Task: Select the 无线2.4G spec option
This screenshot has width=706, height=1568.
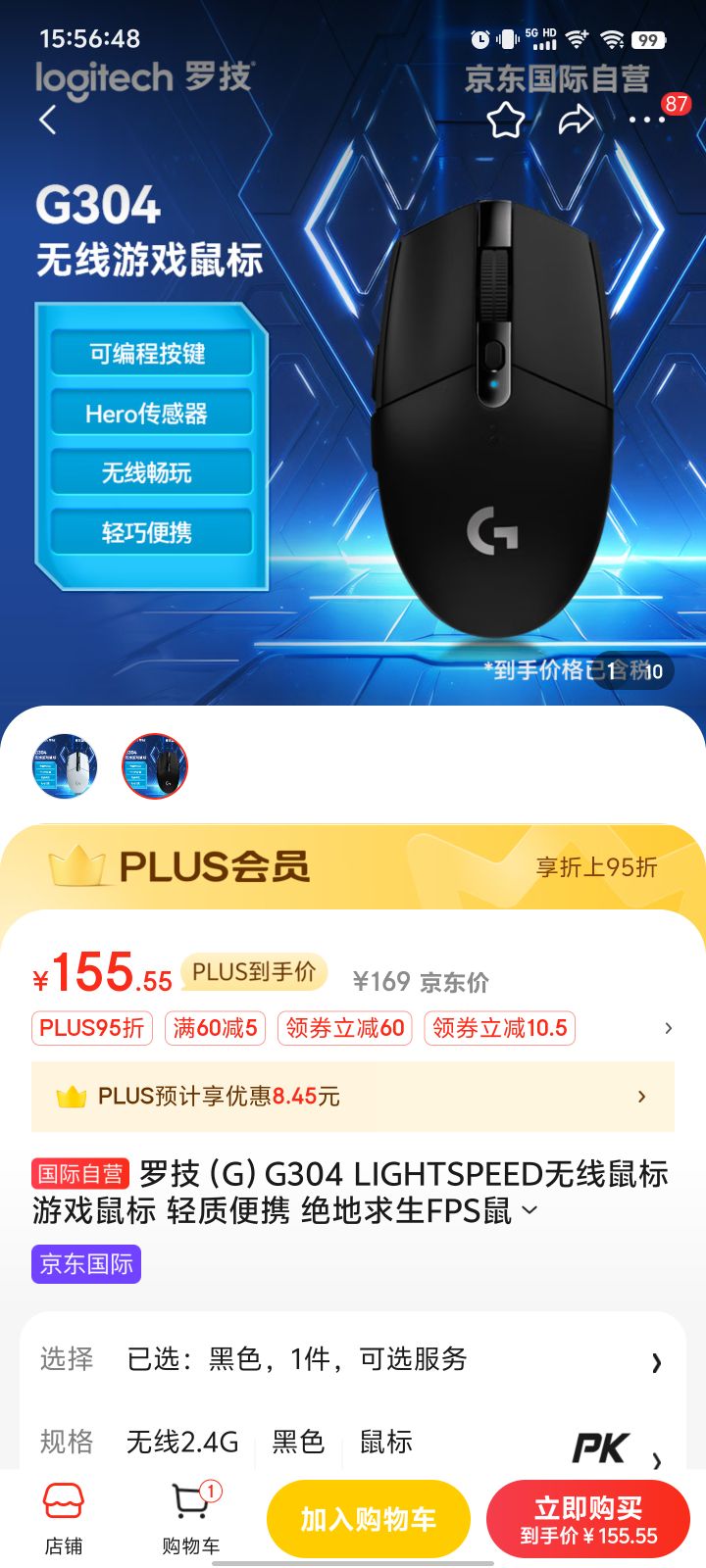Action: tap(181, 1443)
